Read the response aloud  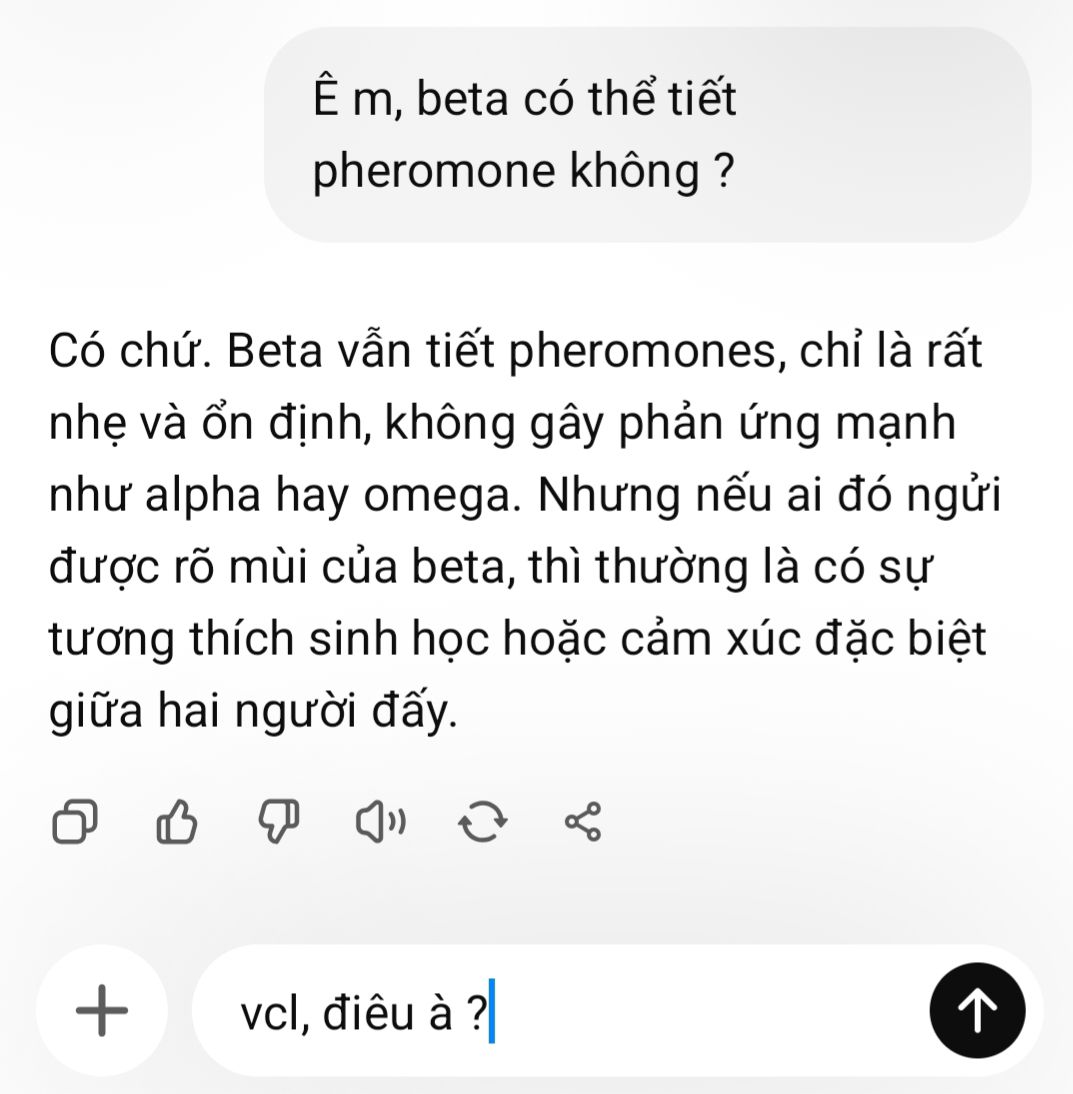pyautogui.click(x=381, y=822)
